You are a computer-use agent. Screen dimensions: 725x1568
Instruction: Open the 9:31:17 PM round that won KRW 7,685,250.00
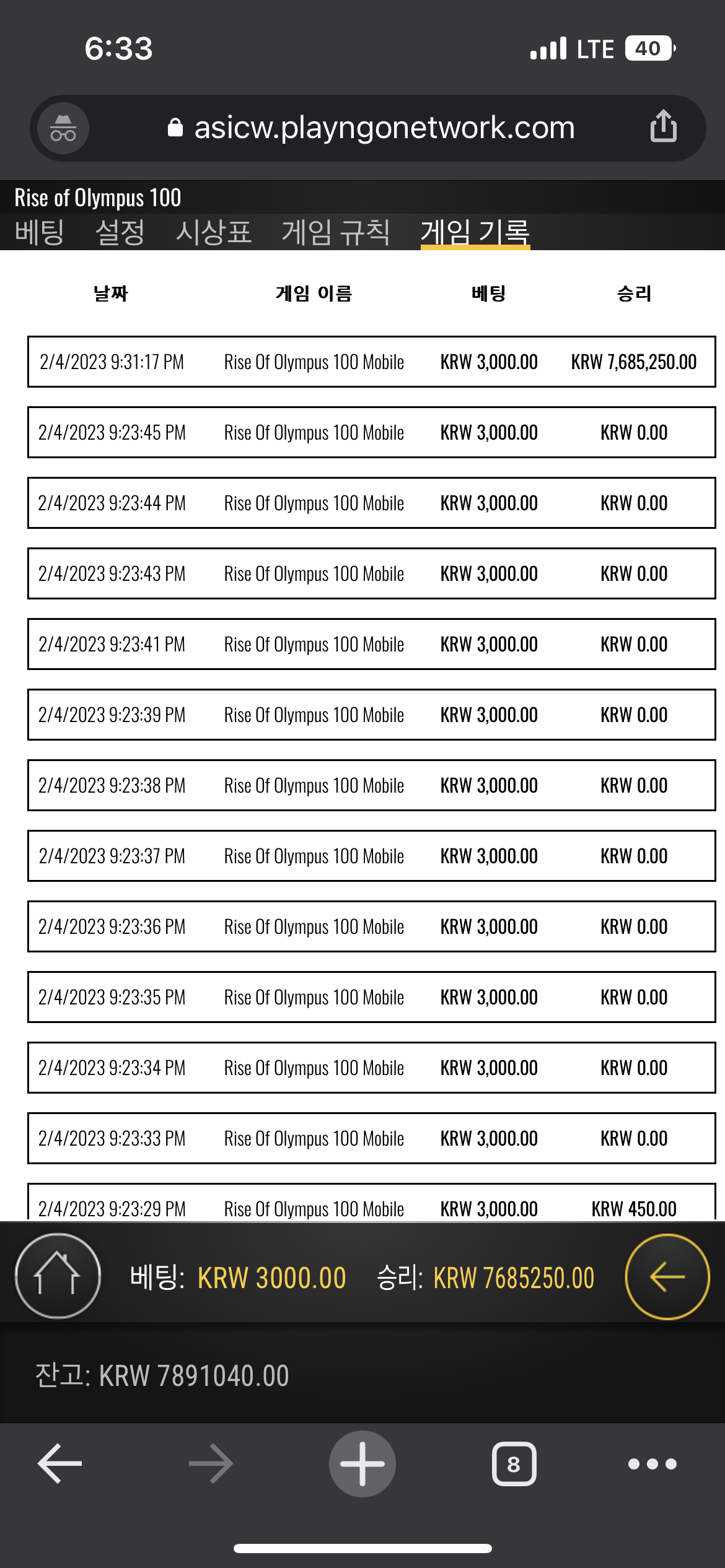point(371,362)
